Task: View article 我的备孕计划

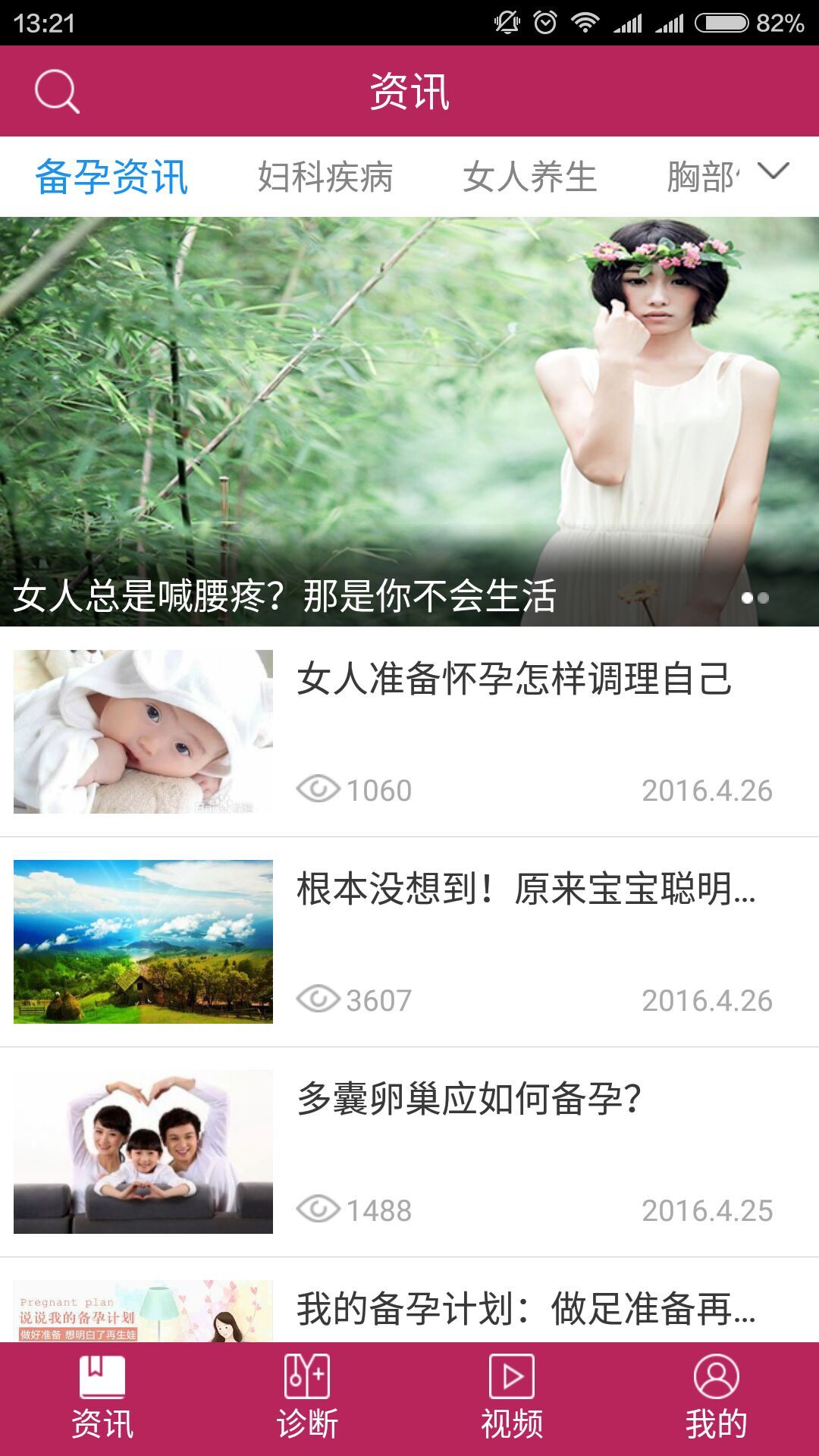Action: pyautogui.click(x=526, y=1309)
